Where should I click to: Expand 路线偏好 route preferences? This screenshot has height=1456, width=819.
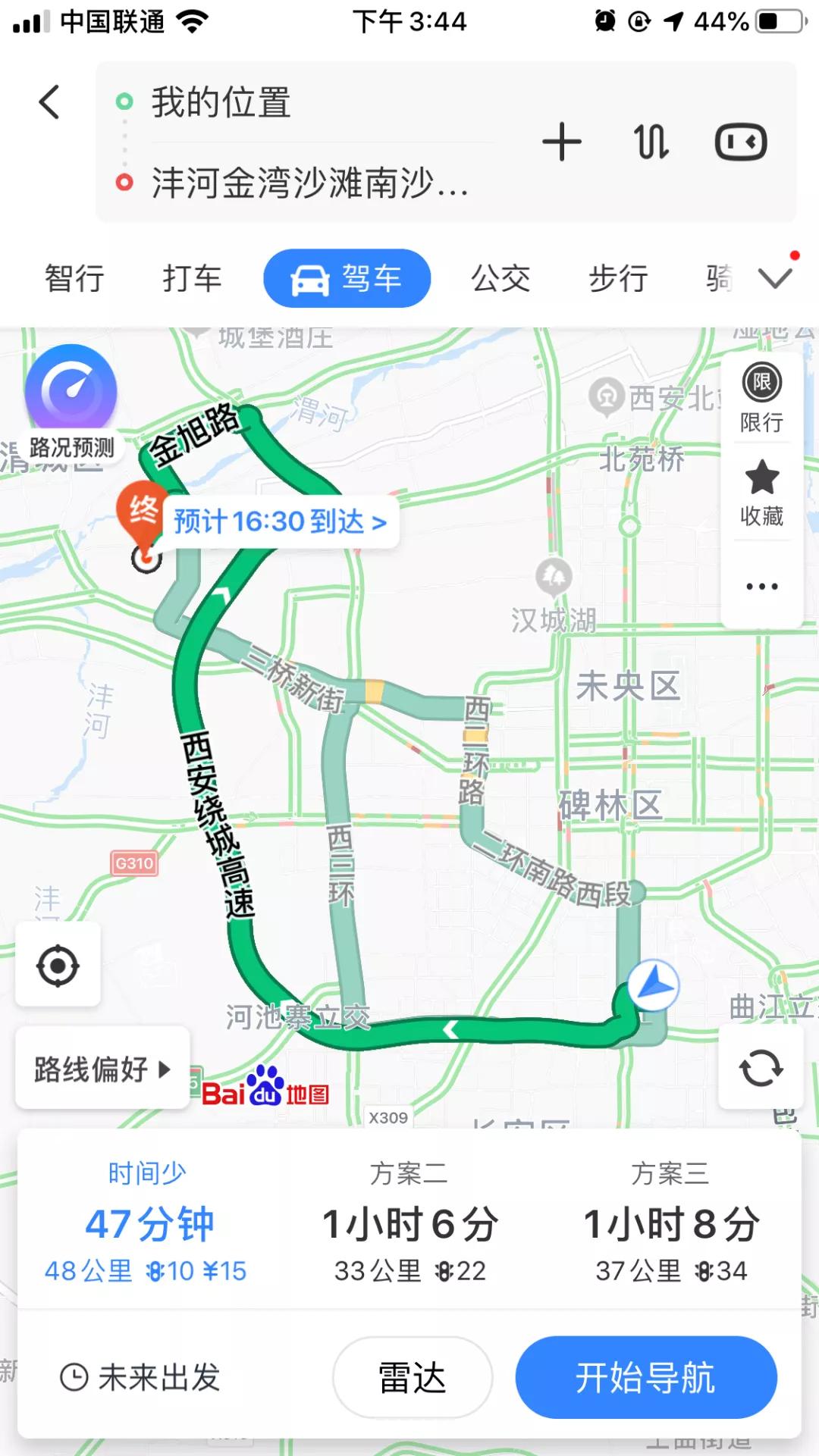(101, 1069)
